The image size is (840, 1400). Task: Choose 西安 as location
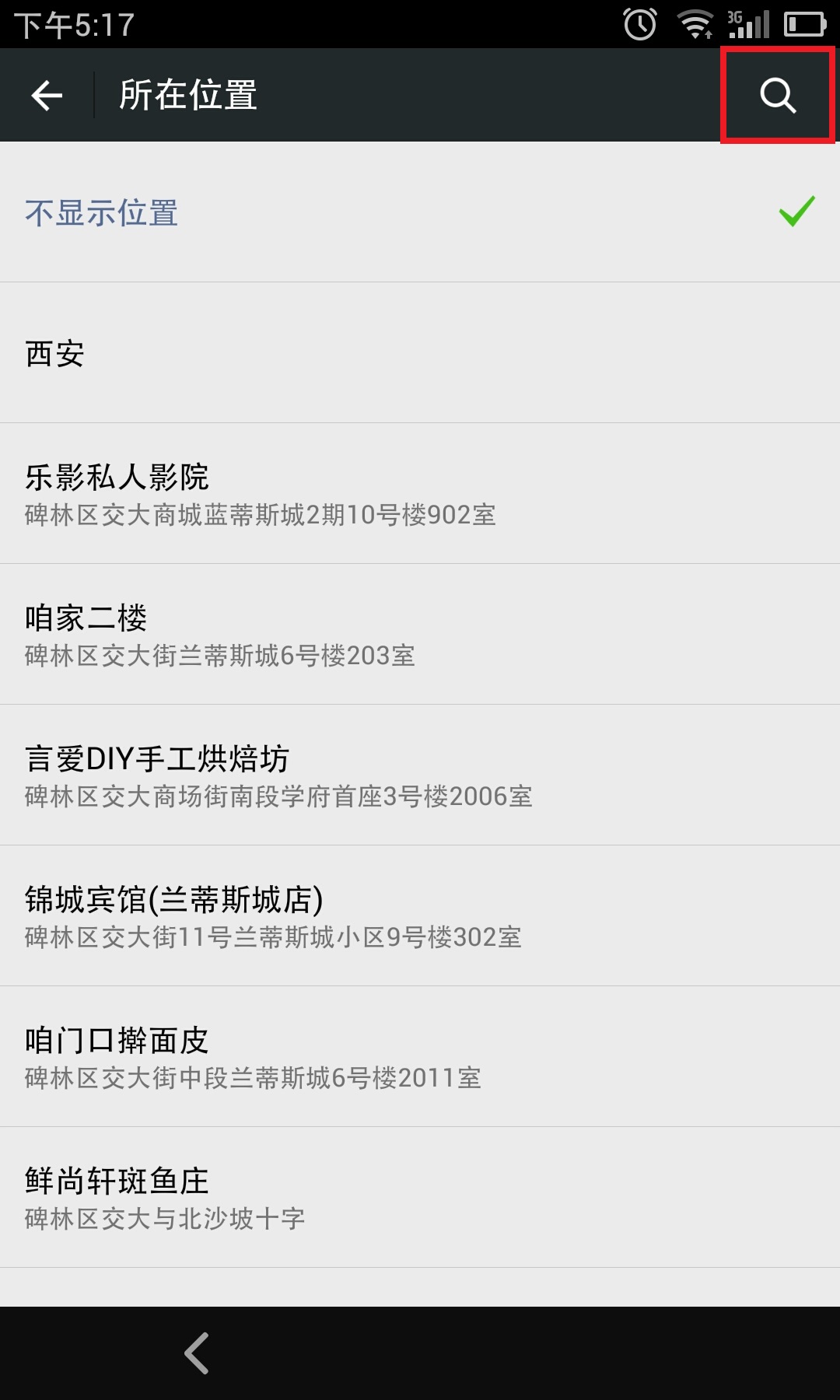click(x=420, y=353)
